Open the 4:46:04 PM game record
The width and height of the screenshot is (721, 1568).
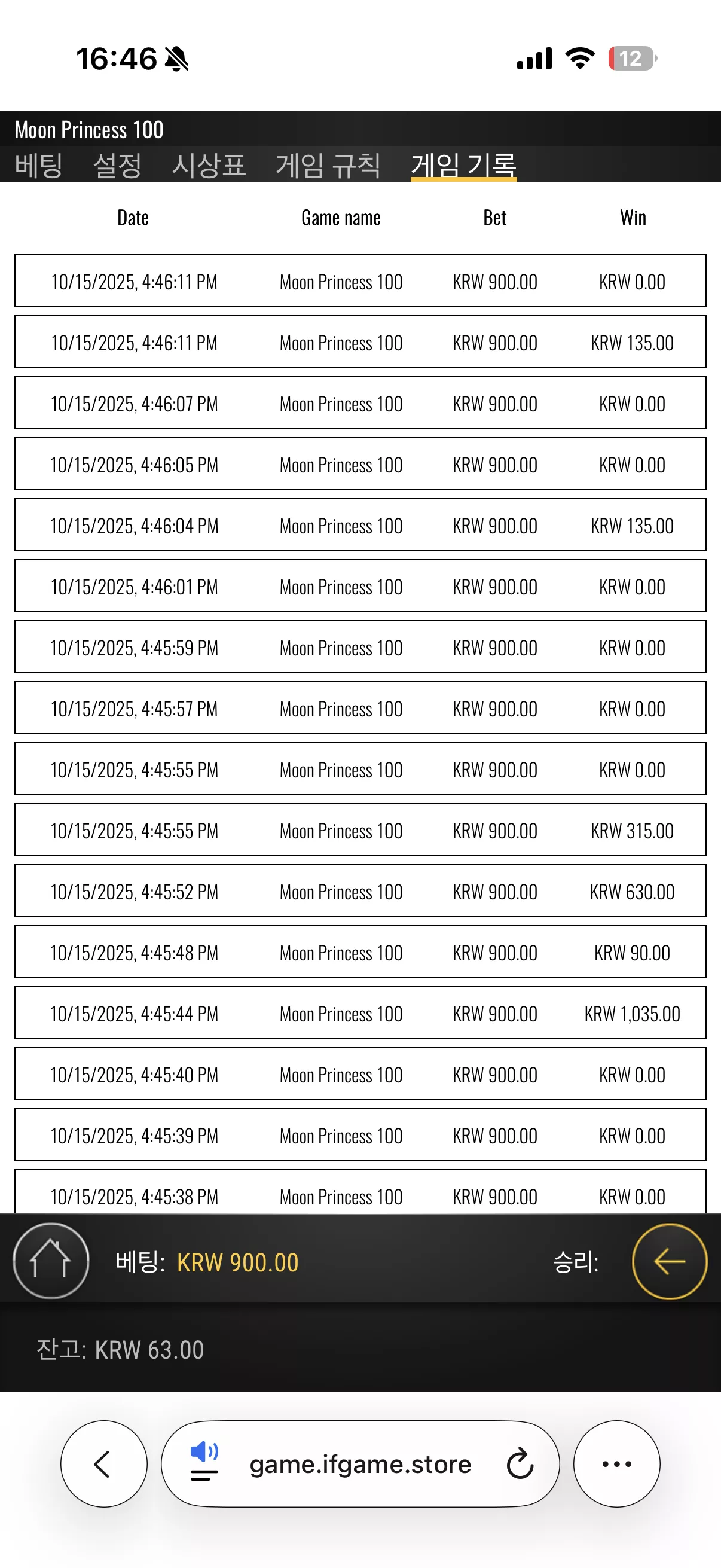pyautogui.click(x=360, y=524)
